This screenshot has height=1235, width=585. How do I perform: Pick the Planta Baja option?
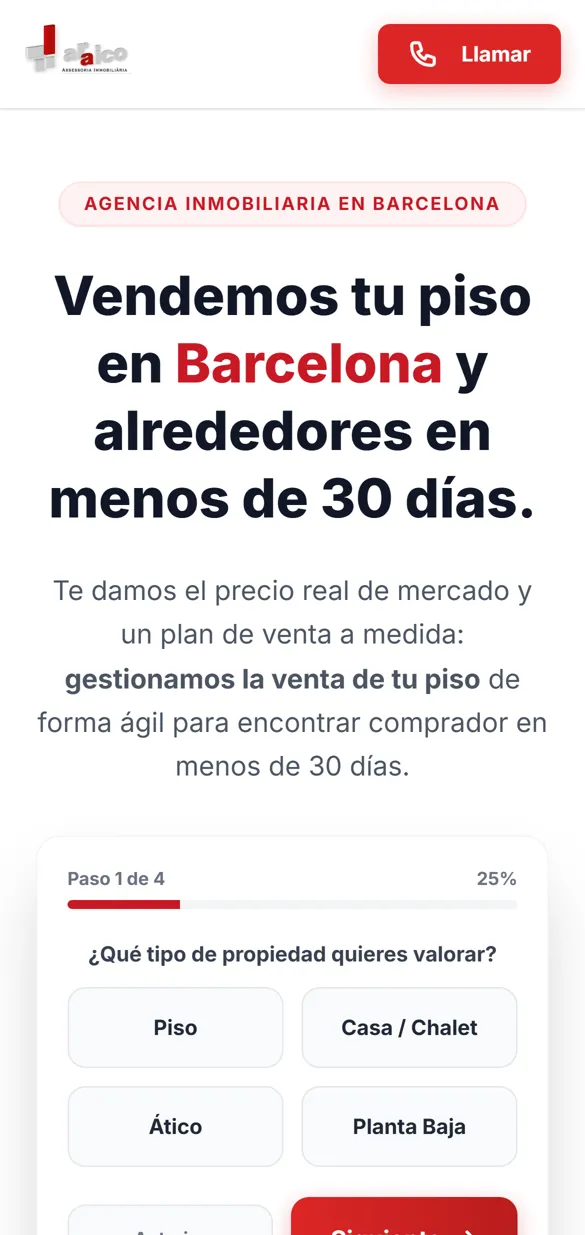coord(409,1126)
